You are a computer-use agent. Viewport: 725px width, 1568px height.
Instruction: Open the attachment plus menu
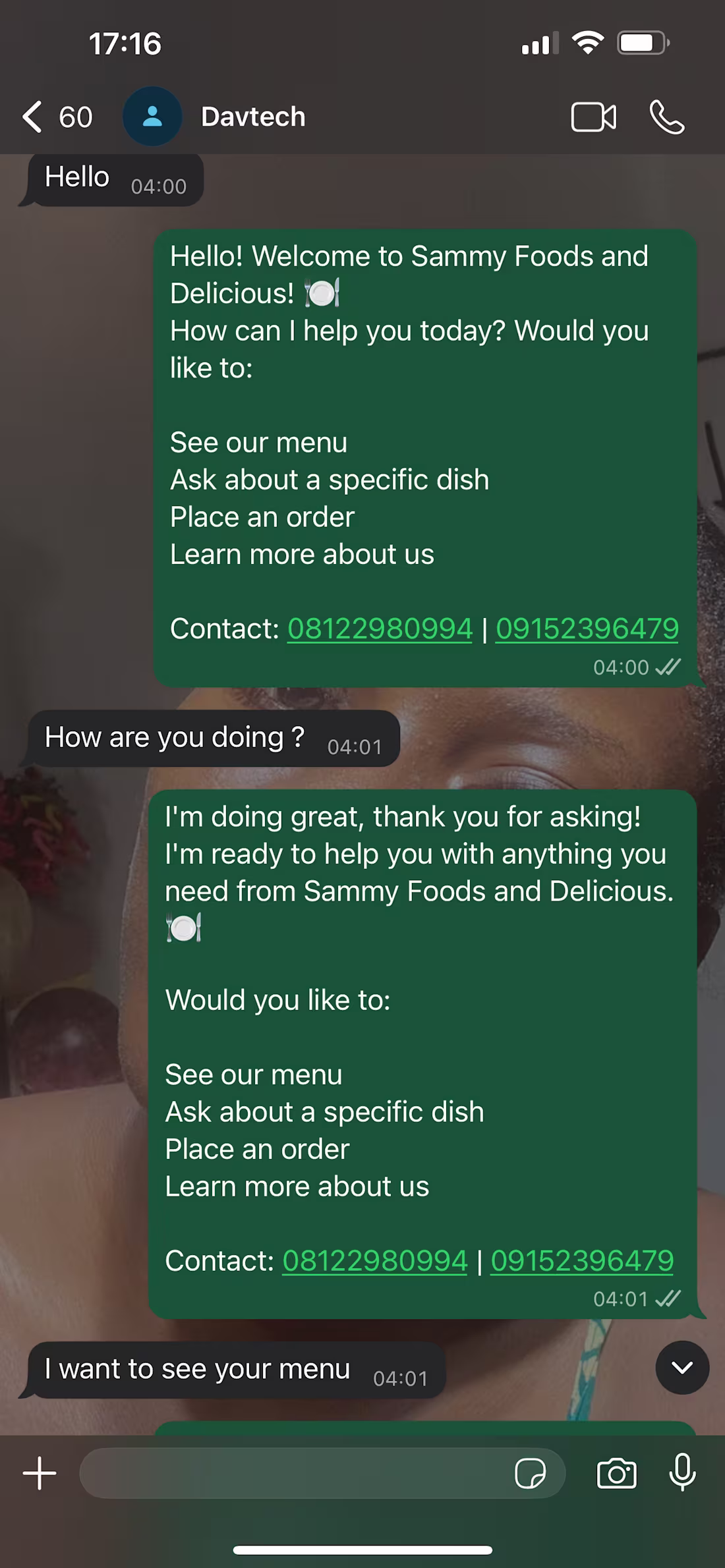40,1472
